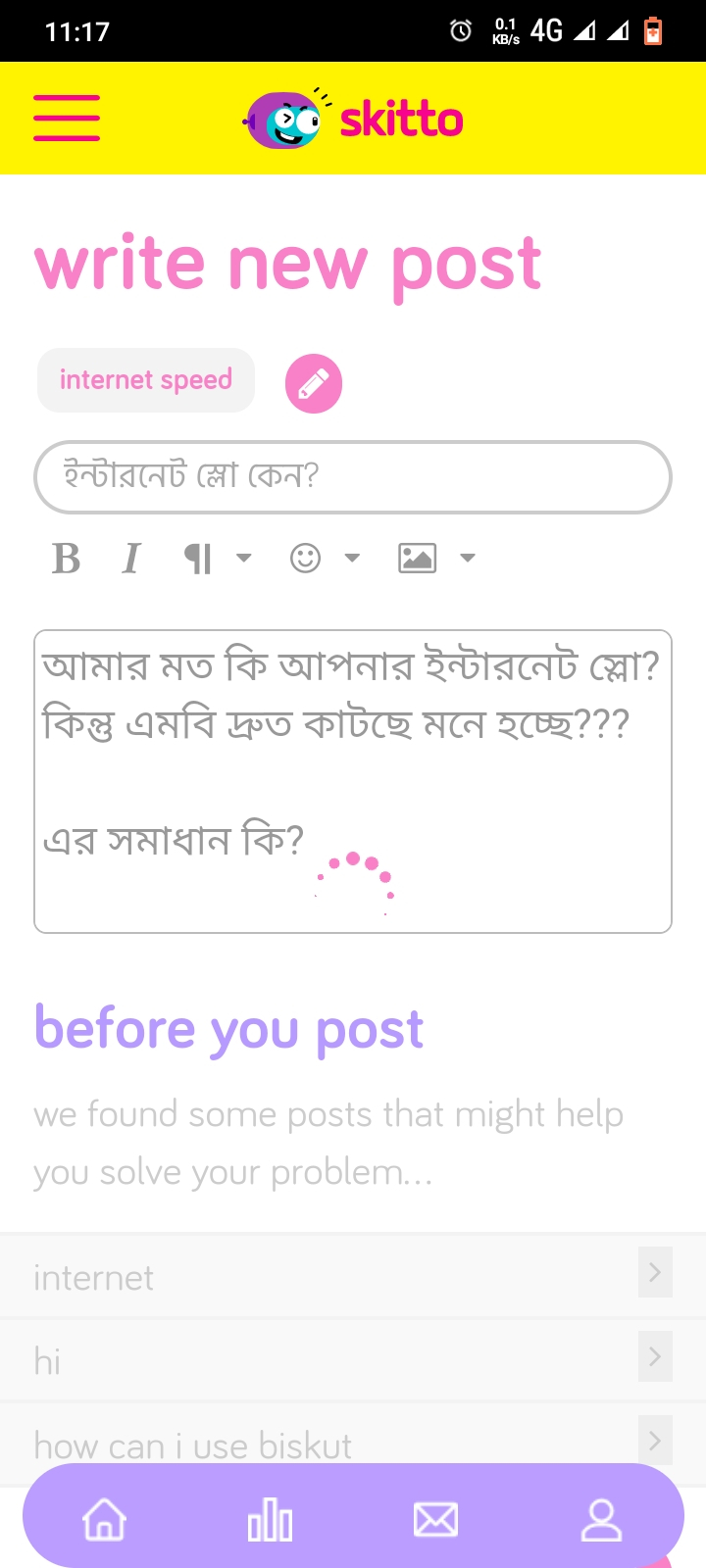Tap the internet speed topic chip

pyautogui.click(x=146, y=380)
